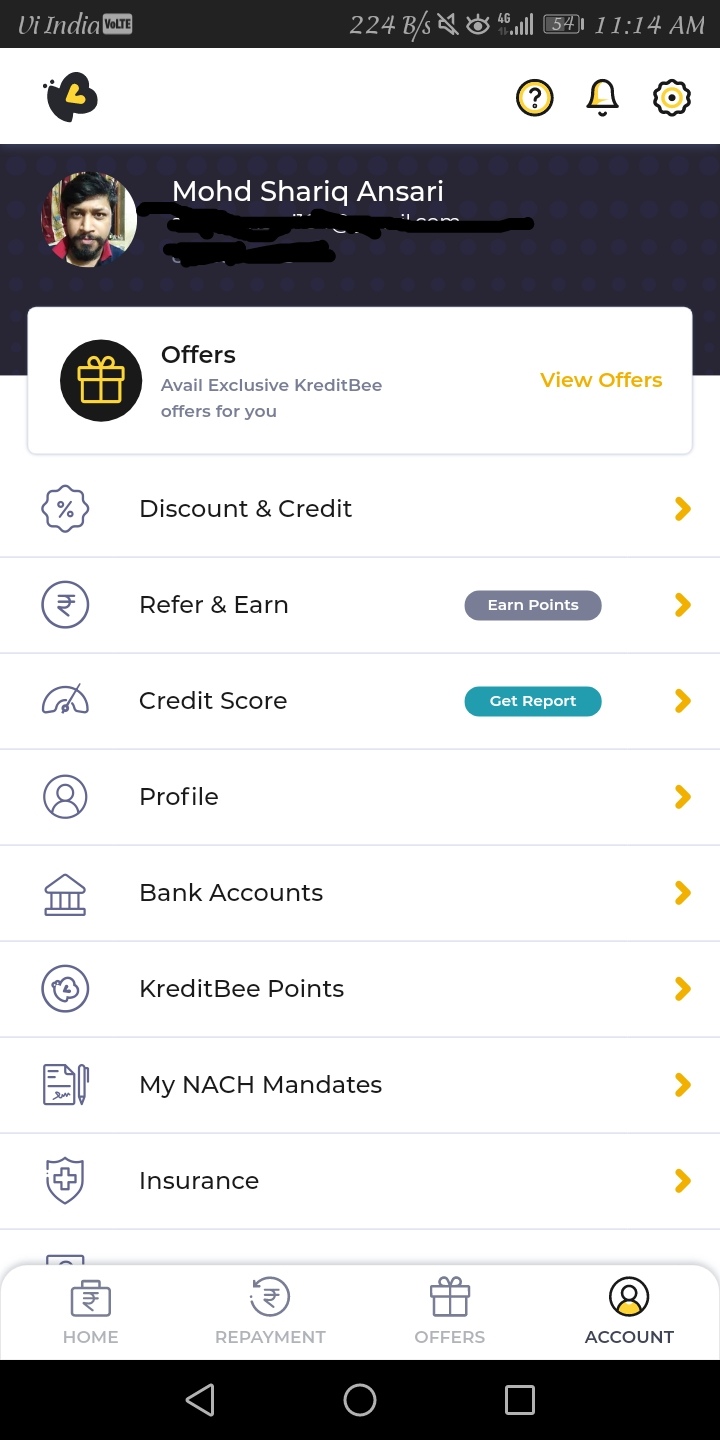Switch to the Repayment tab
The image size is (720, 1440).
point(270,1311)
